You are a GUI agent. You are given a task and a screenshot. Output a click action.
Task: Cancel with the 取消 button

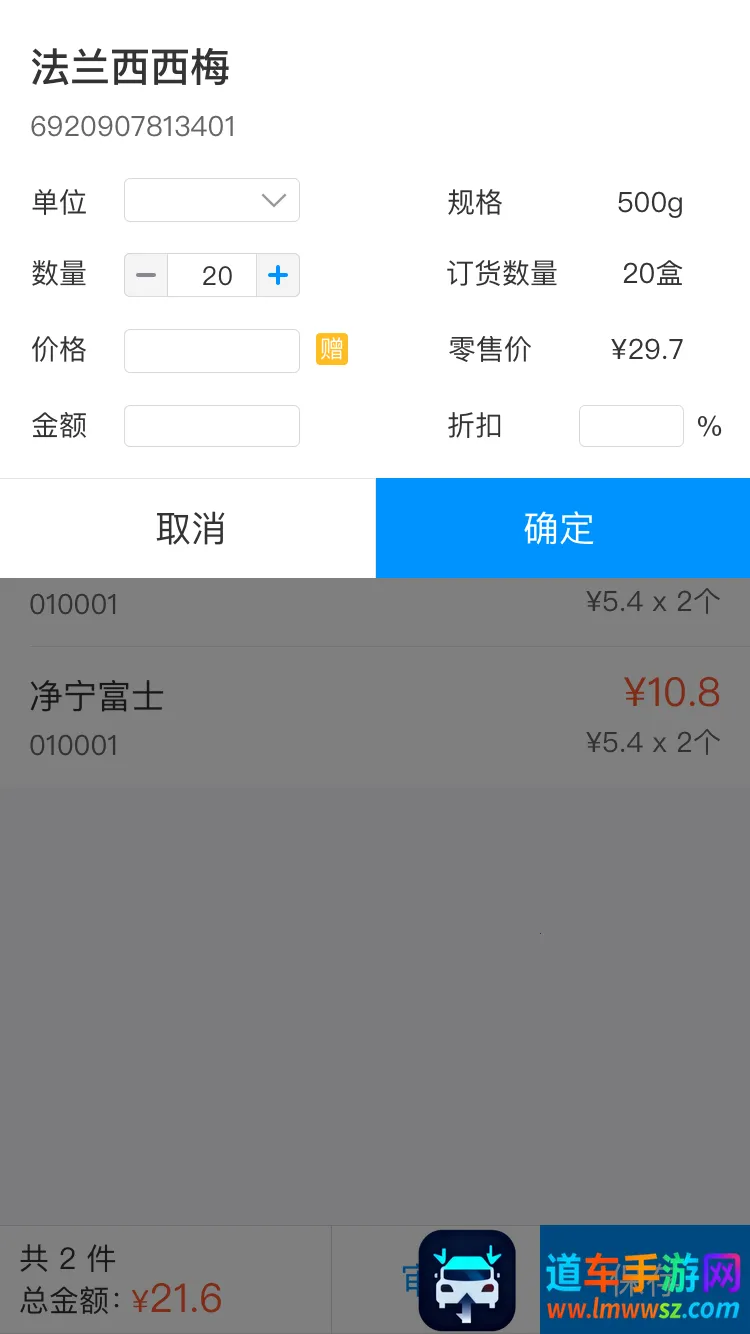pos(188,528)
